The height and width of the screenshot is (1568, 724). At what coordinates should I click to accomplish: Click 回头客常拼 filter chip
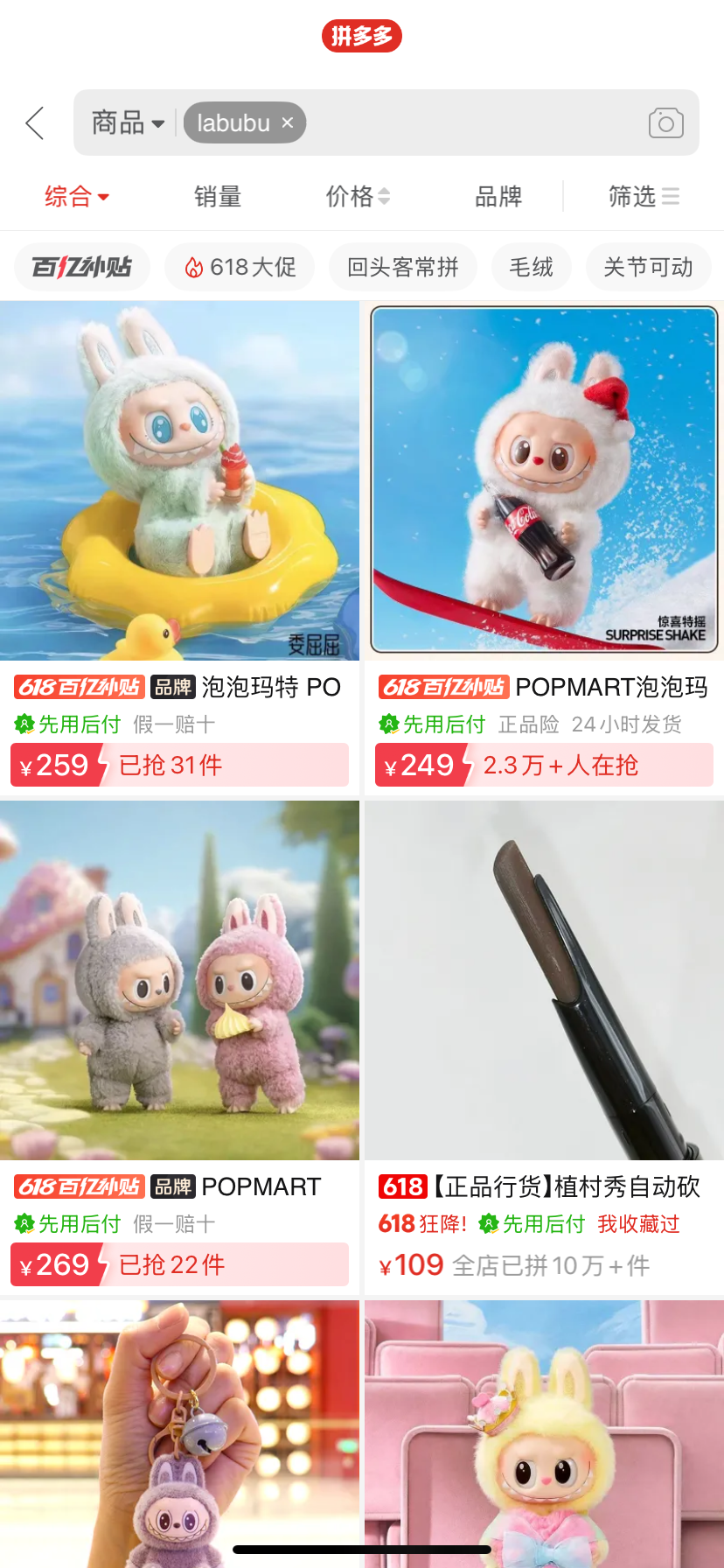tap(402, 267)
